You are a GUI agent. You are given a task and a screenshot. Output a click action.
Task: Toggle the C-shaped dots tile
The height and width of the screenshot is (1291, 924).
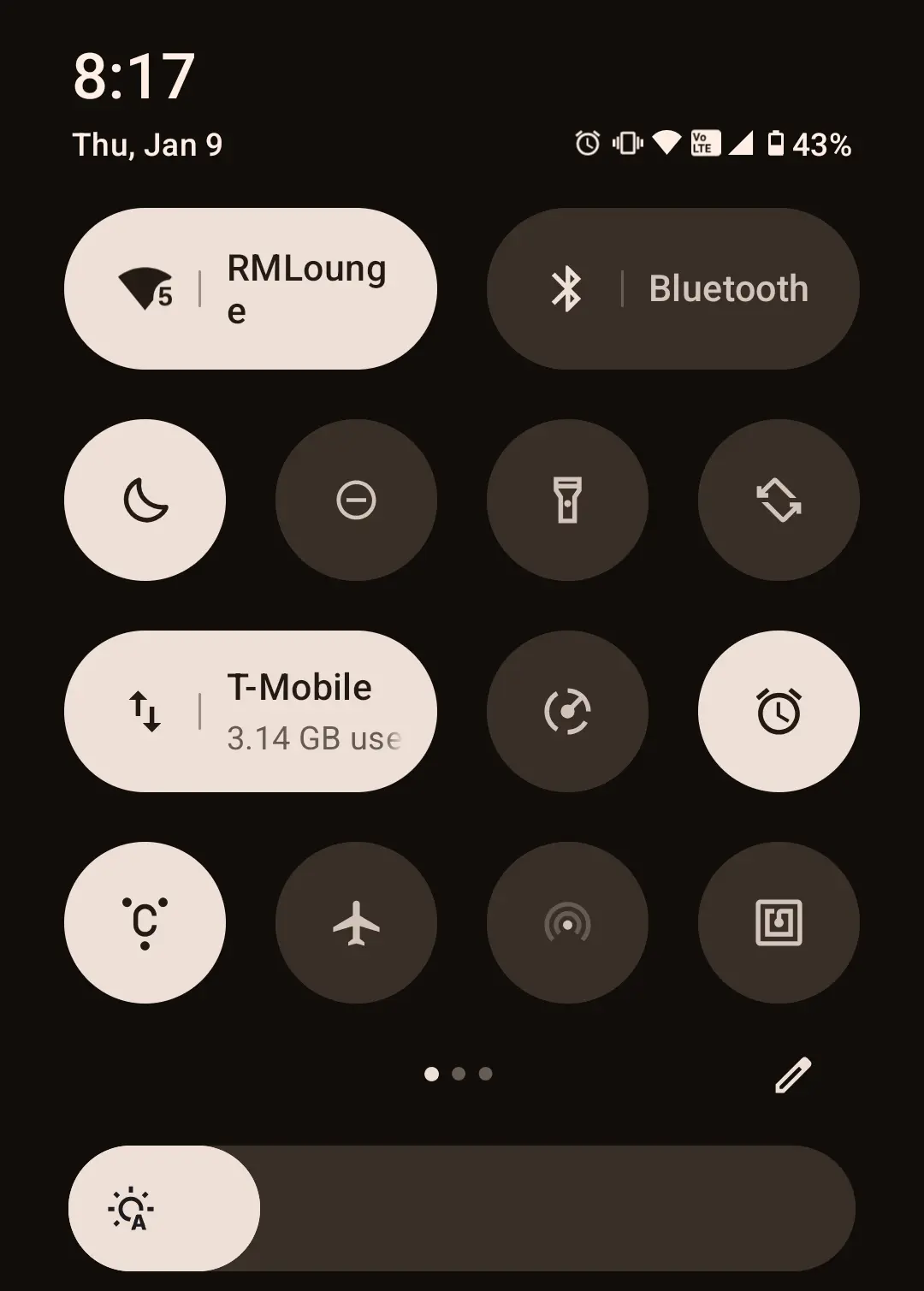click(x=145, y=923)
